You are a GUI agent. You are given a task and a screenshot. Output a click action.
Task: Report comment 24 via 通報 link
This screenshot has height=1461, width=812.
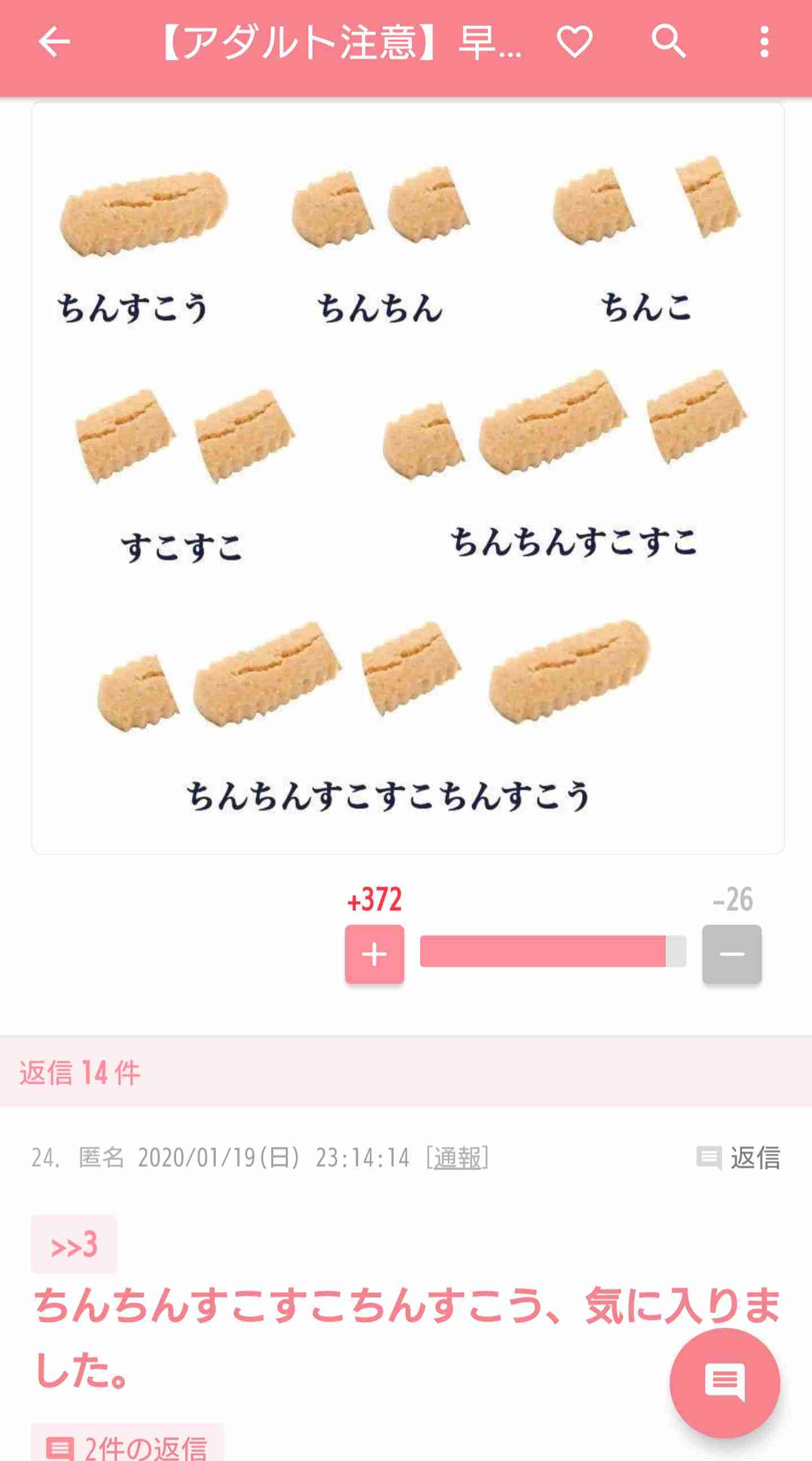tap(457, 1158)
